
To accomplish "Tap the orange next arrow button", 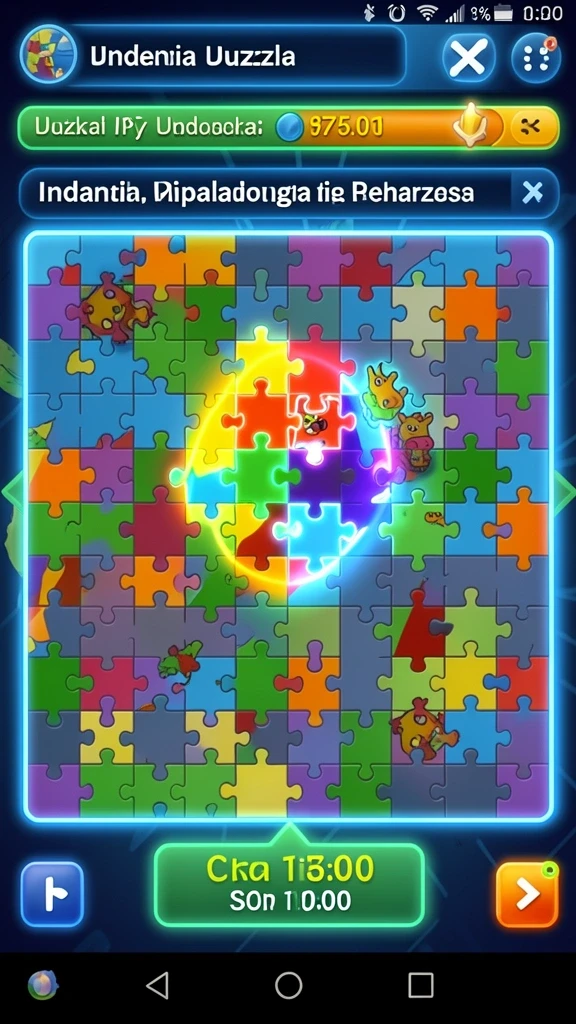I will coord(528,895).
